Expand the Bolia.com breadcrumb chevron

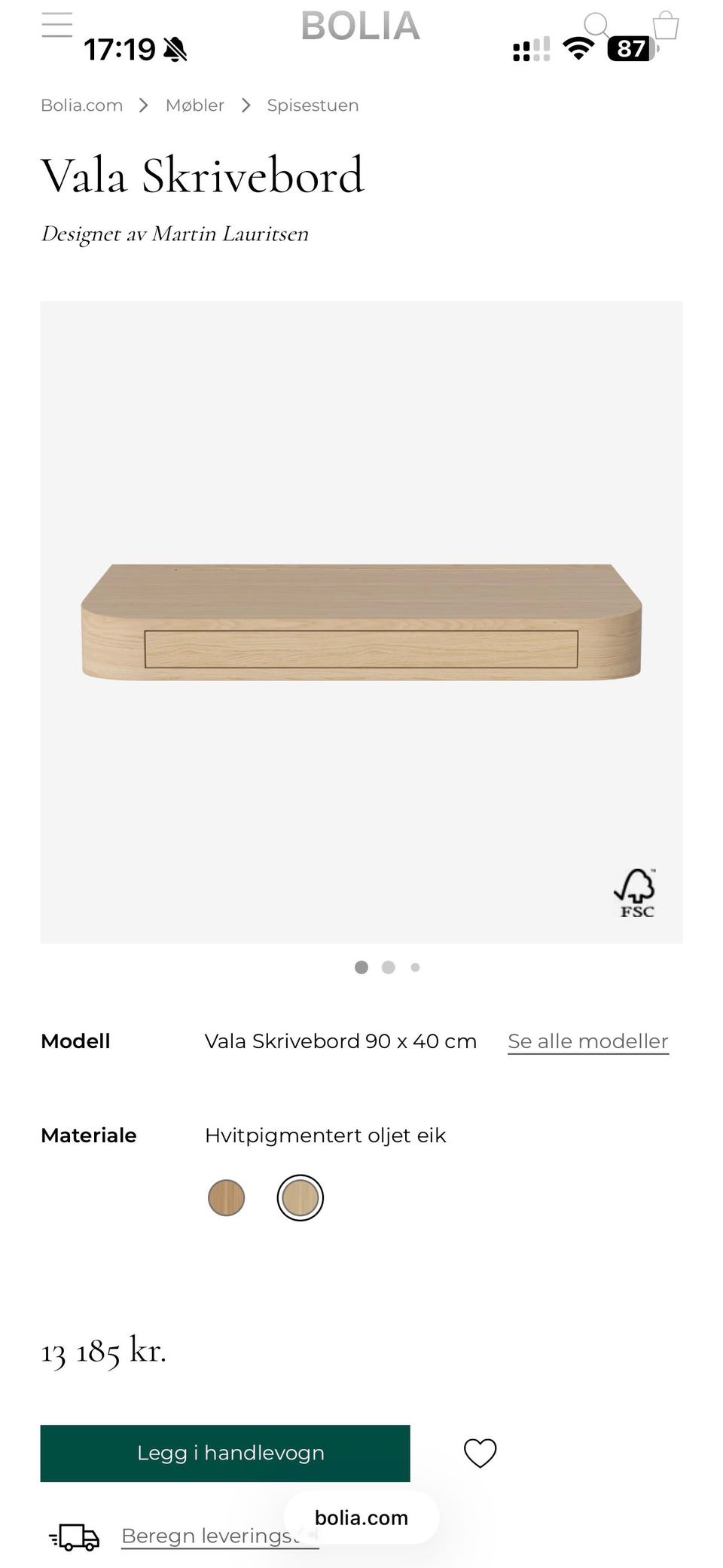coord(143,105)
